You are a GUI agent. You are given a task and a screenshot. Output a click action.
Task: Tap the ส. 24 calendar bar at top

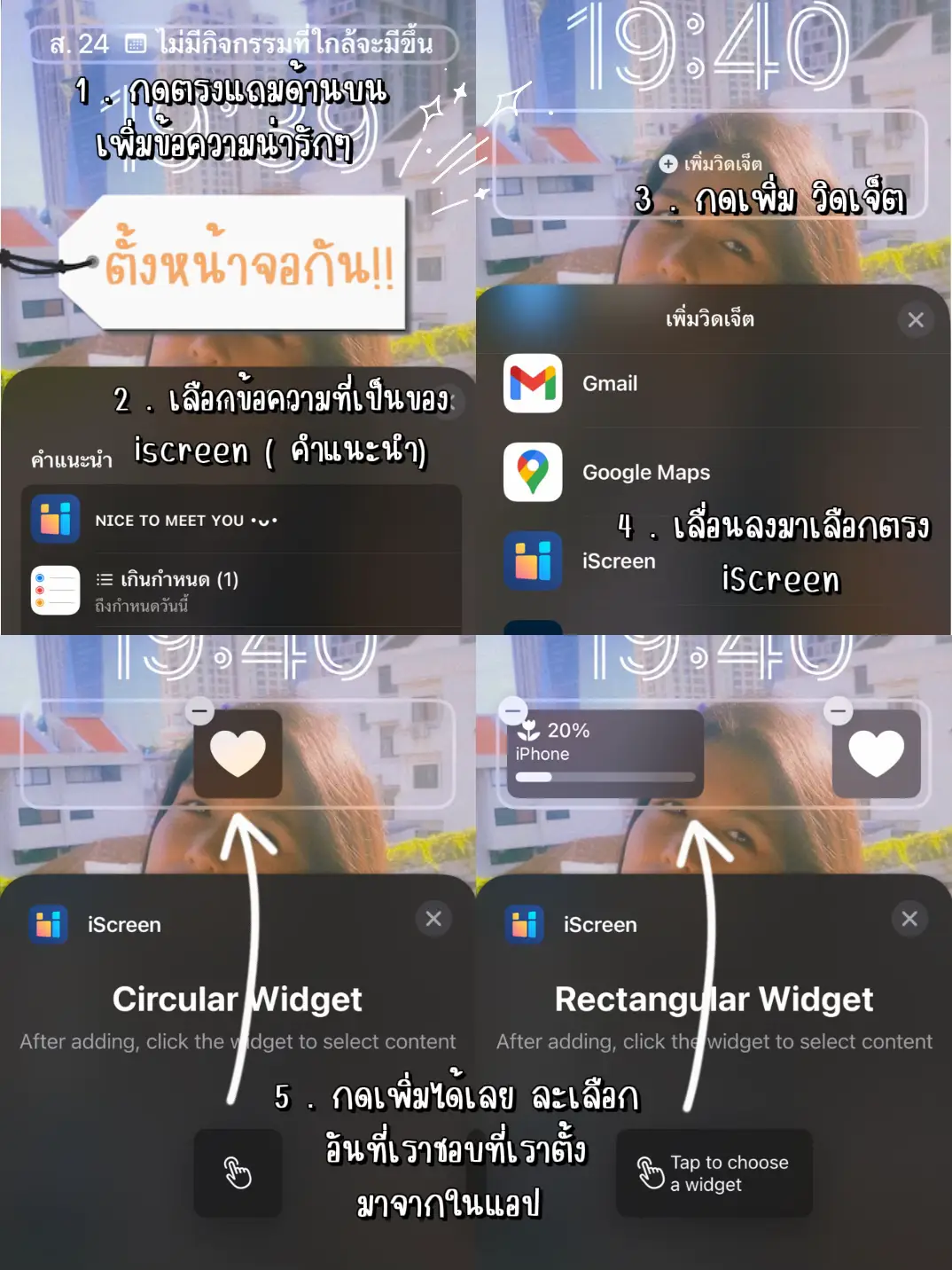coord(239,40)
